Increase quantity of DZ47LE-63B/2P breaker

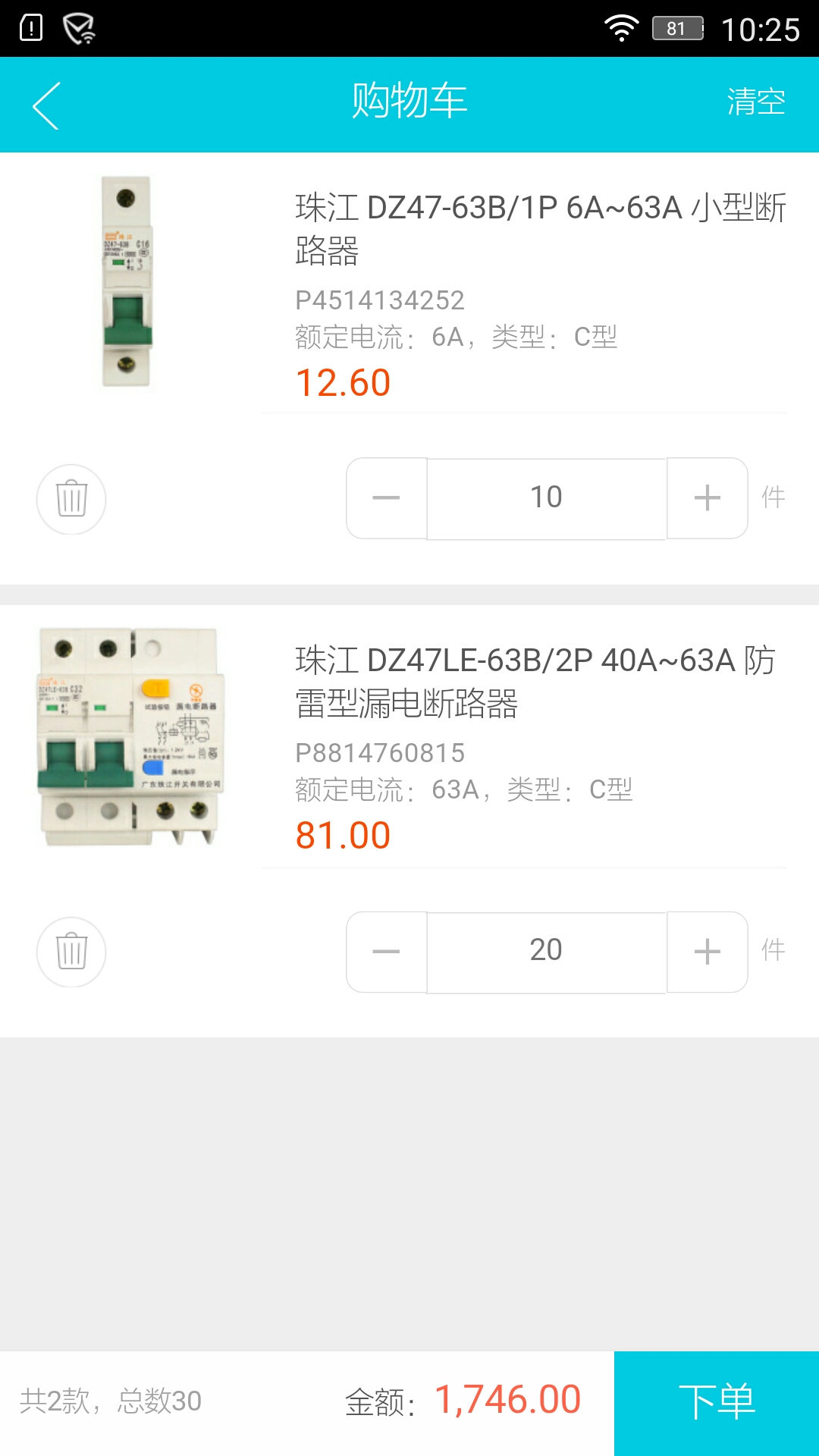(x=707, y=952)
